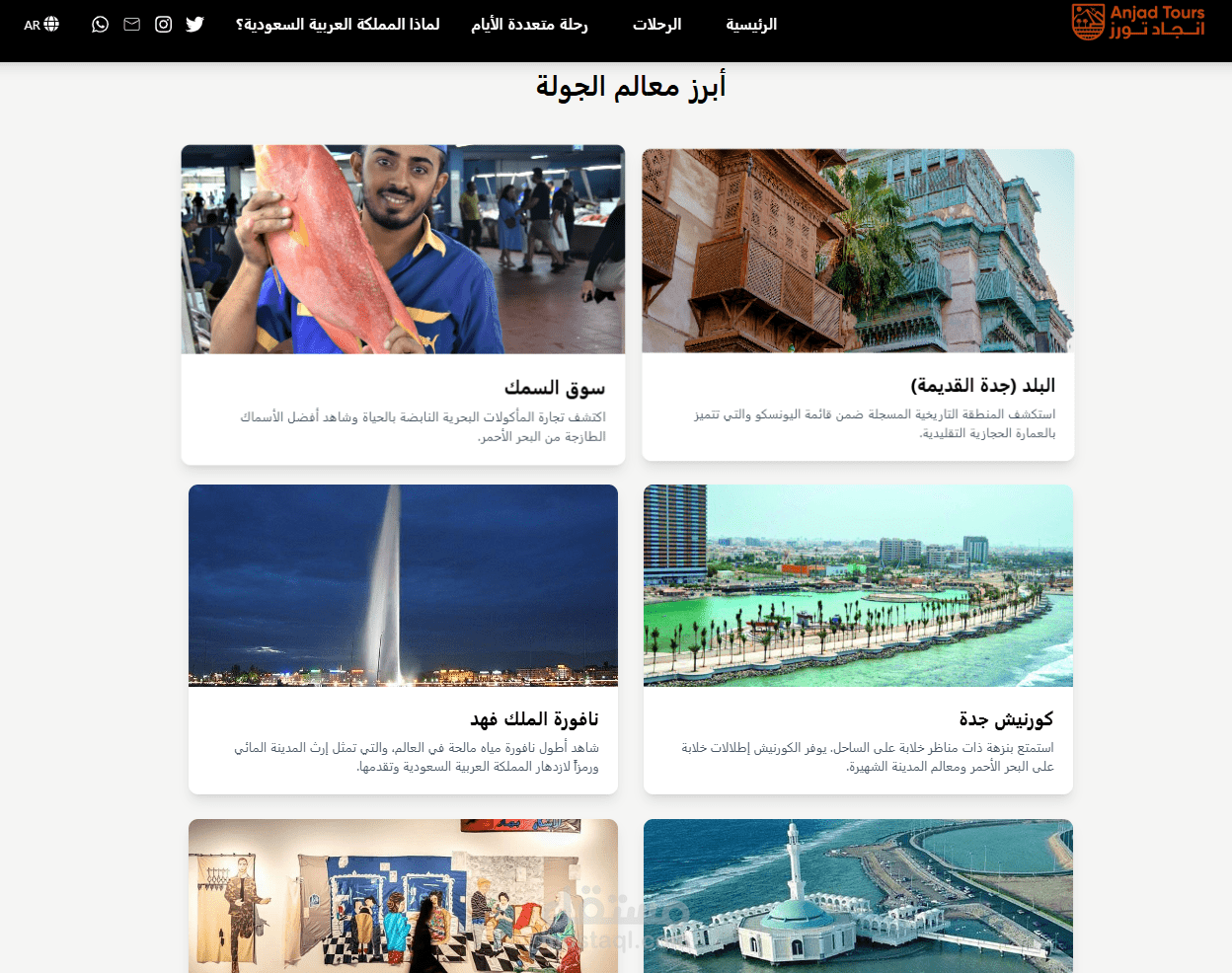
Task: Open لماذا المملكة العربية السعودية؟ link
Action: (x=338, y=25)
